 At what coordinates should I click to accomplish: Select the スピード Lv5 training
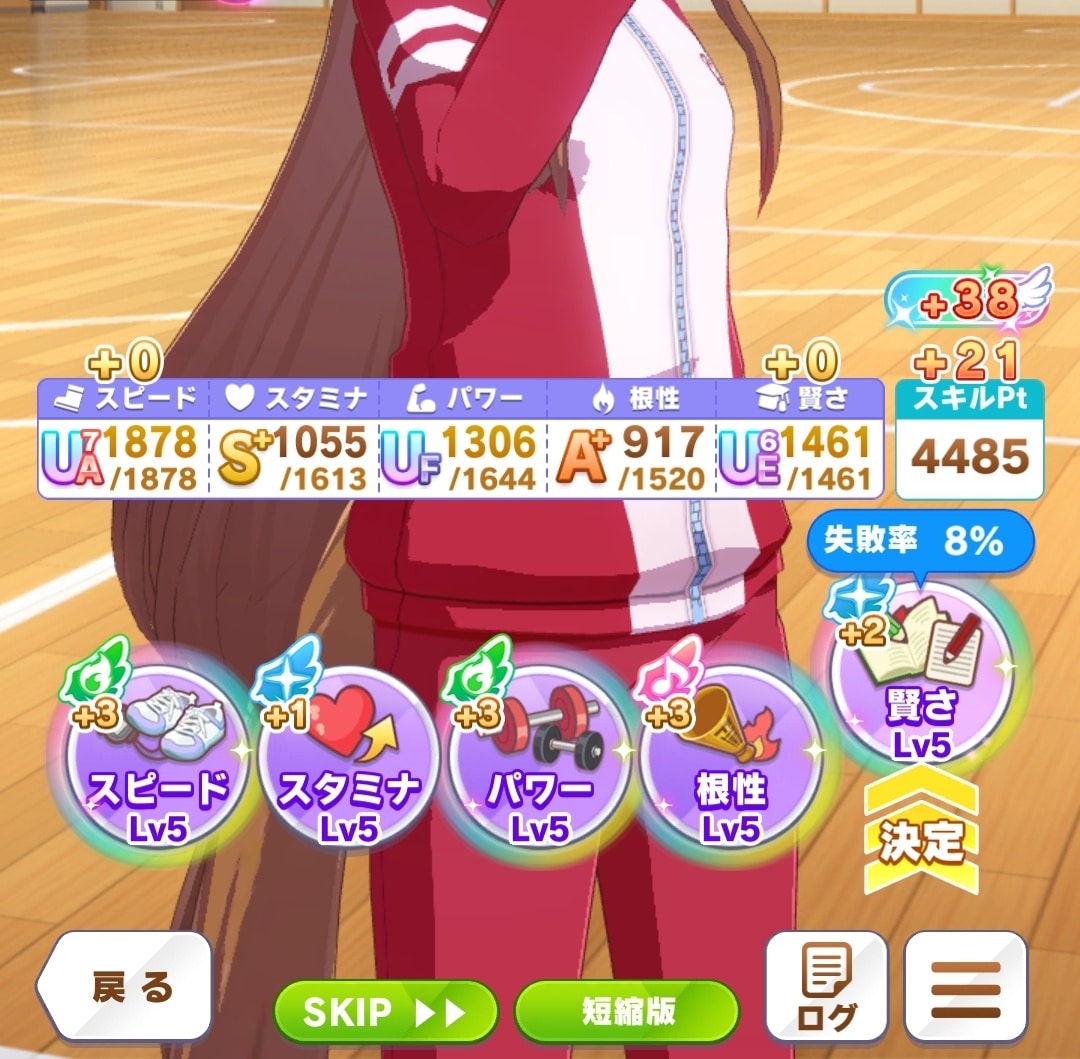157,761
